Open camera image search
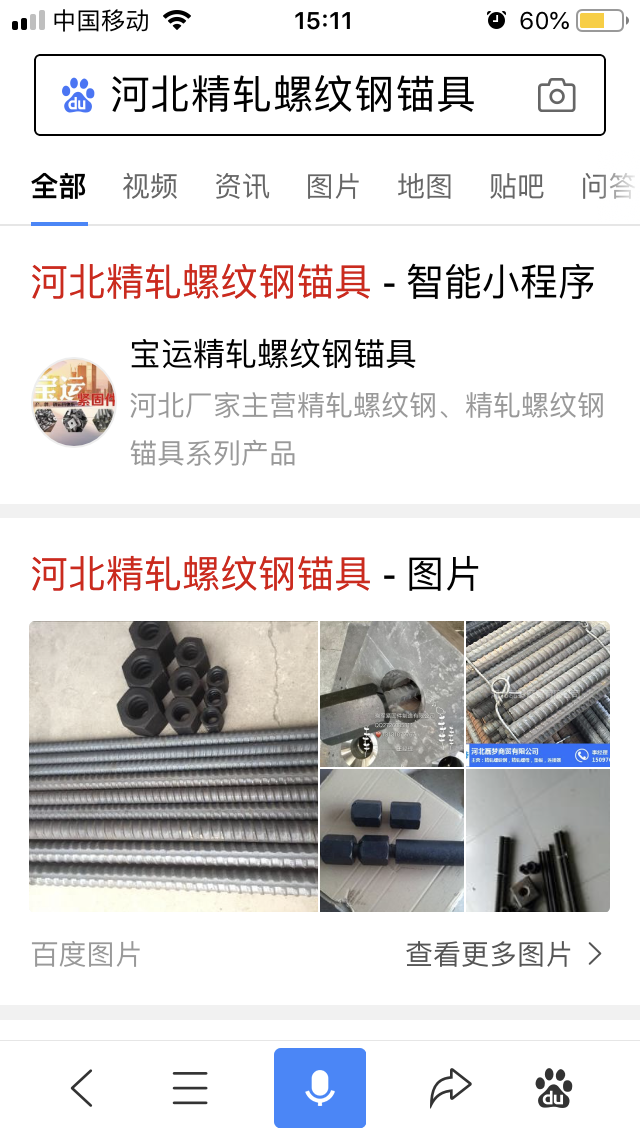 [x=557, y=96]
